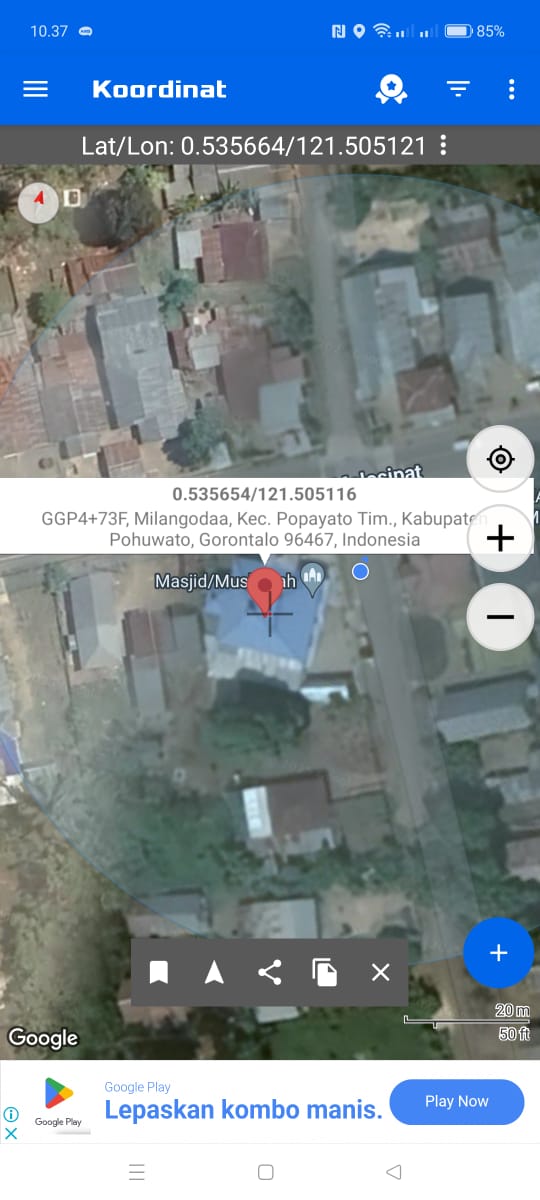Copy the coordinates to clipboard
The width and height of the screenshot is (540, 1200).
click(325, 972)
